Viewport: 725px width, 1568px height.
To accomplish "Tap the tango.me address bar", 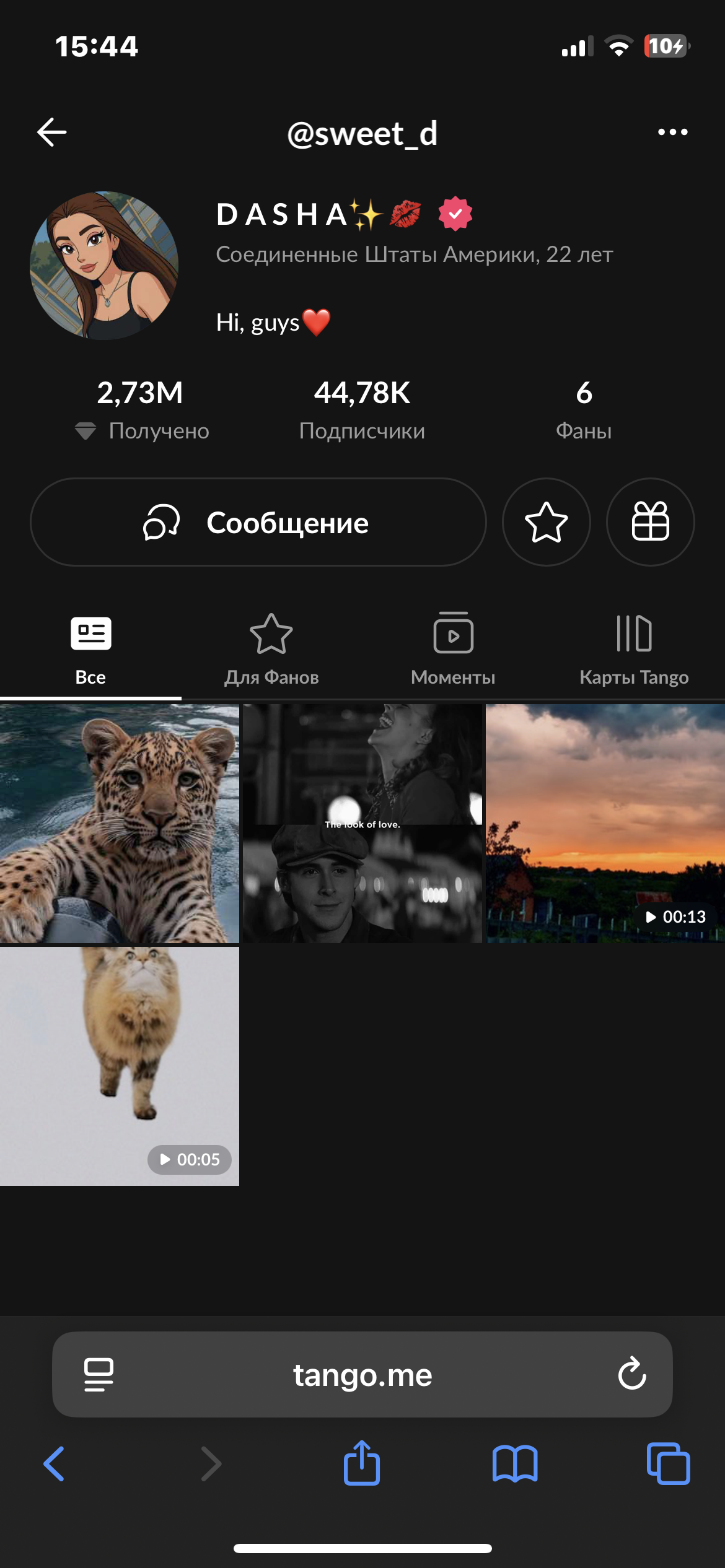I will 362,1374.
